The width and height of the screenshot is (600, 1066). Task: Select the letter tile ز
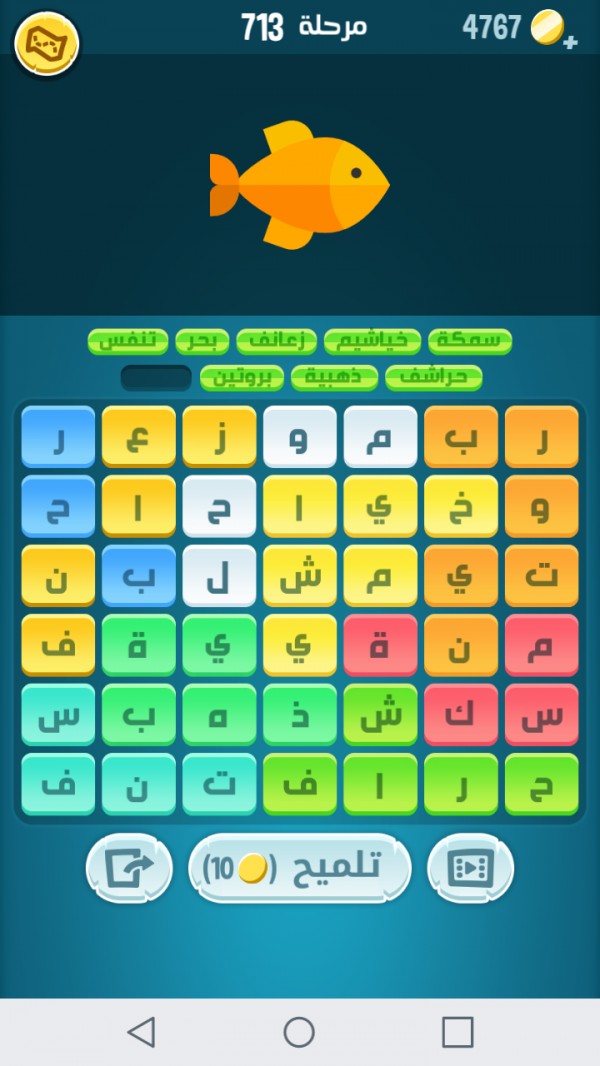click(219, 436)
